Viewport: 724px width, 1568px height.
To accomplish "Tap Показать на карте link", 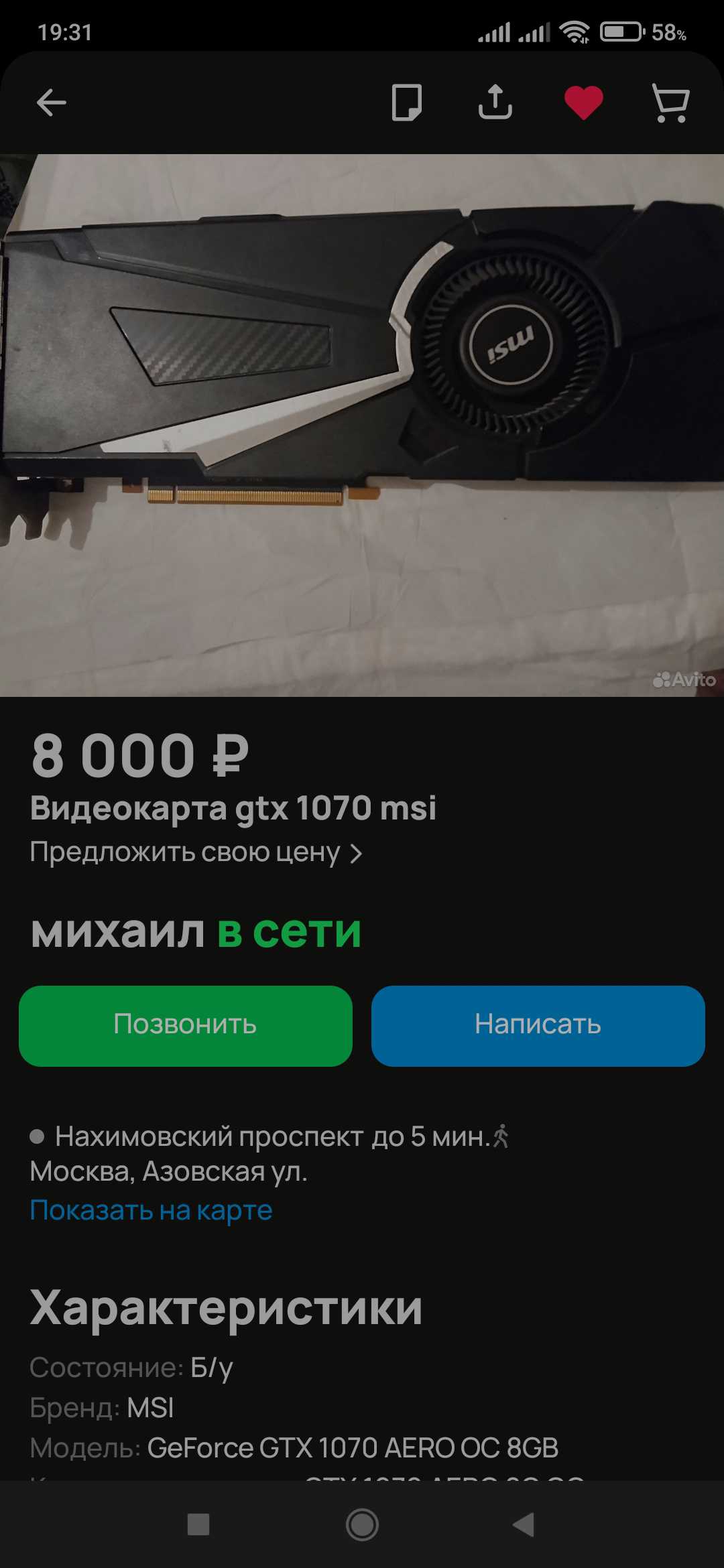I will [x=151, y=1210].
